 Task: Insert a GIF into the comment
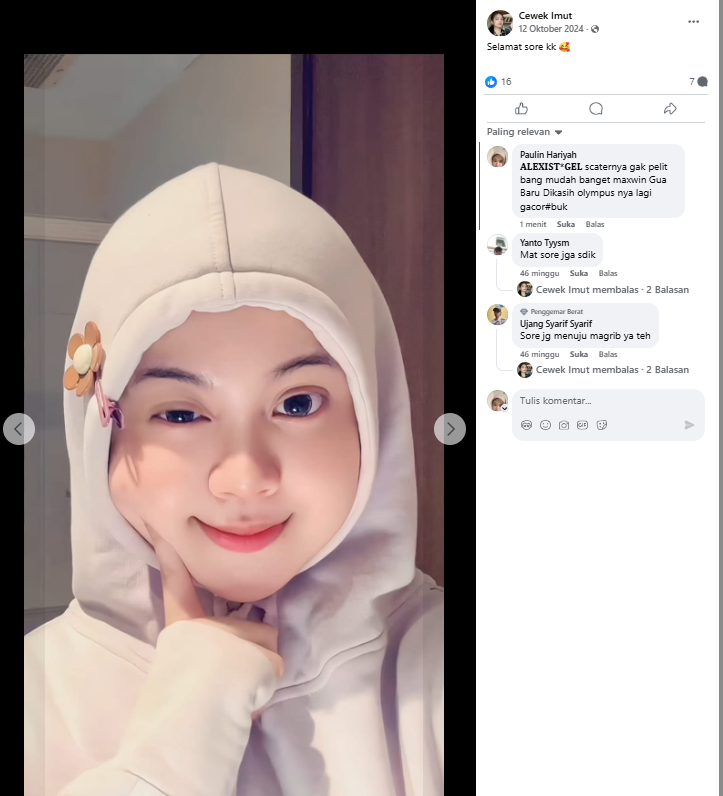(582, 425)
